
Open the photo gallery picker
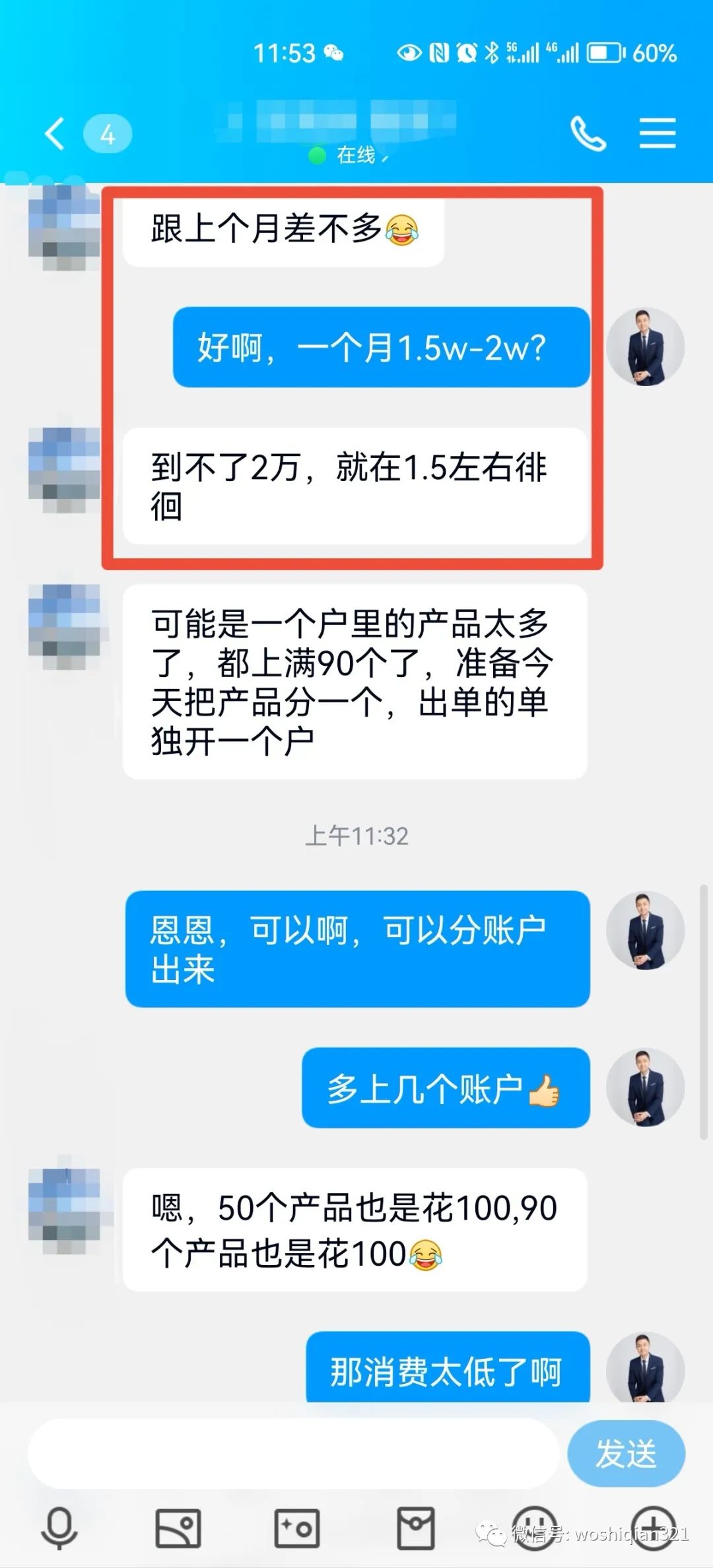pos(178,1528)
